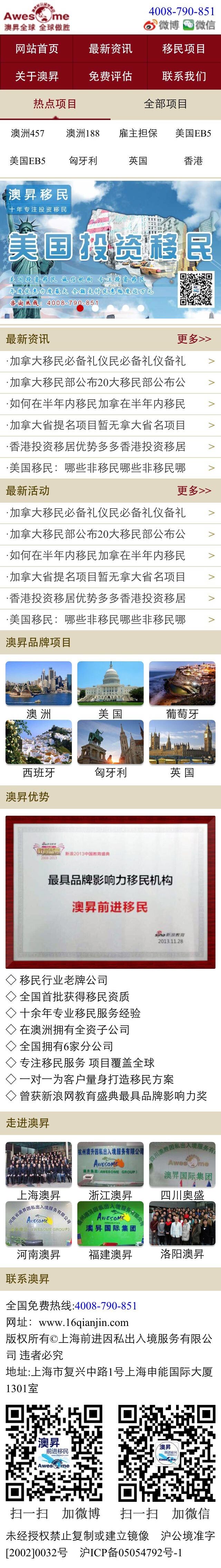Open 联系我们 page
Image resolution: width=221 pixels, height=1568 pixels.
tap(184, 76)
